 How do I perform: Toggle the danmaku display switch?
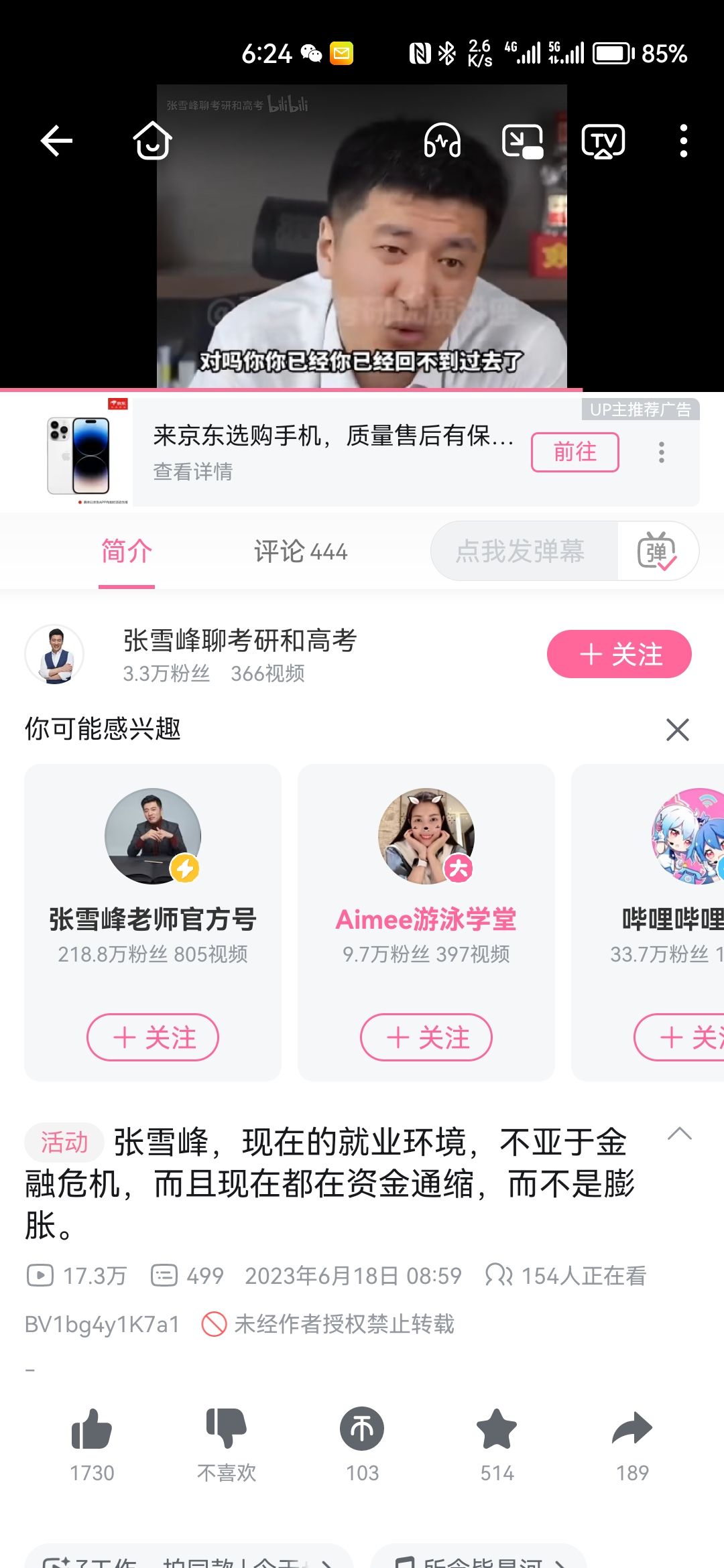click(x=657, y=551)
